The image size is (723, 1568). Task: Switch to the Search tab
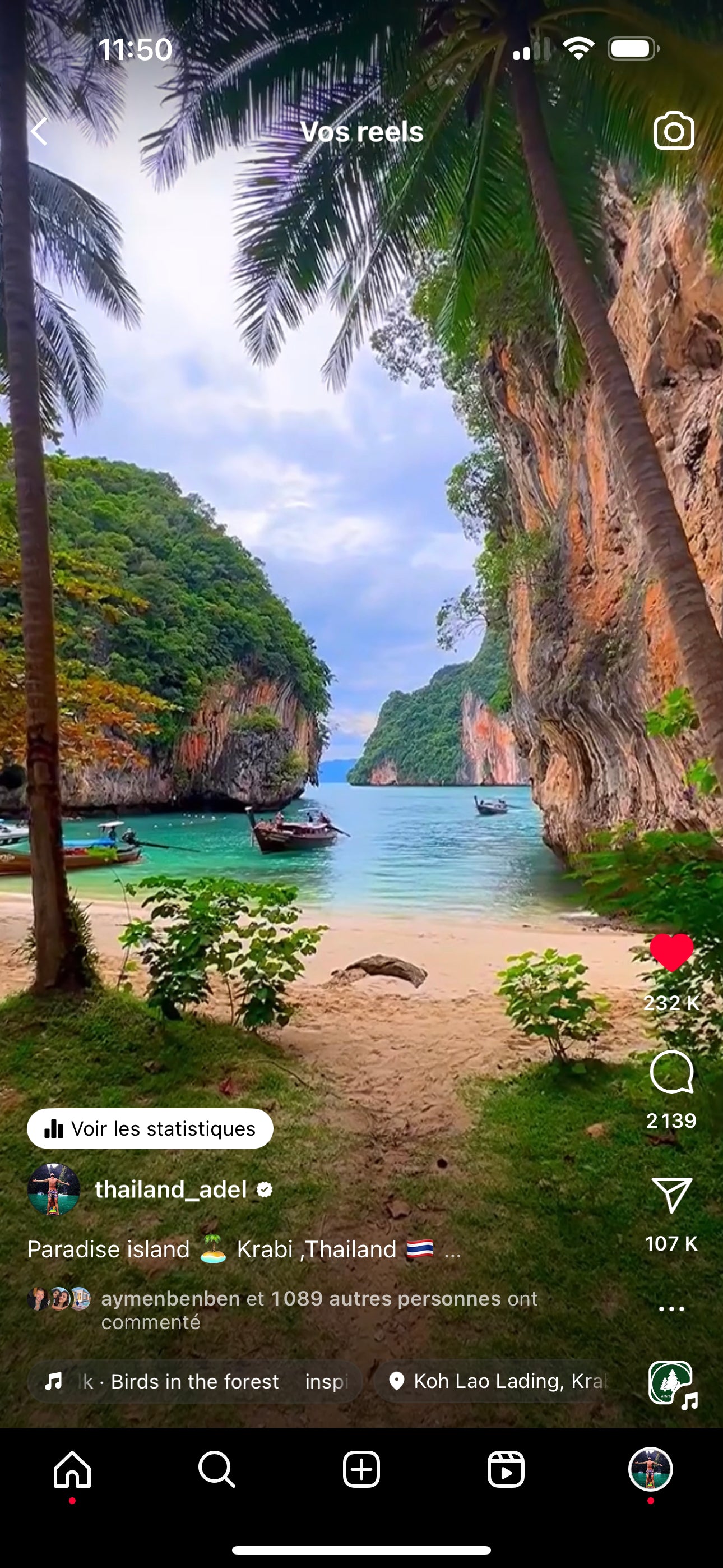[217, 1470]
